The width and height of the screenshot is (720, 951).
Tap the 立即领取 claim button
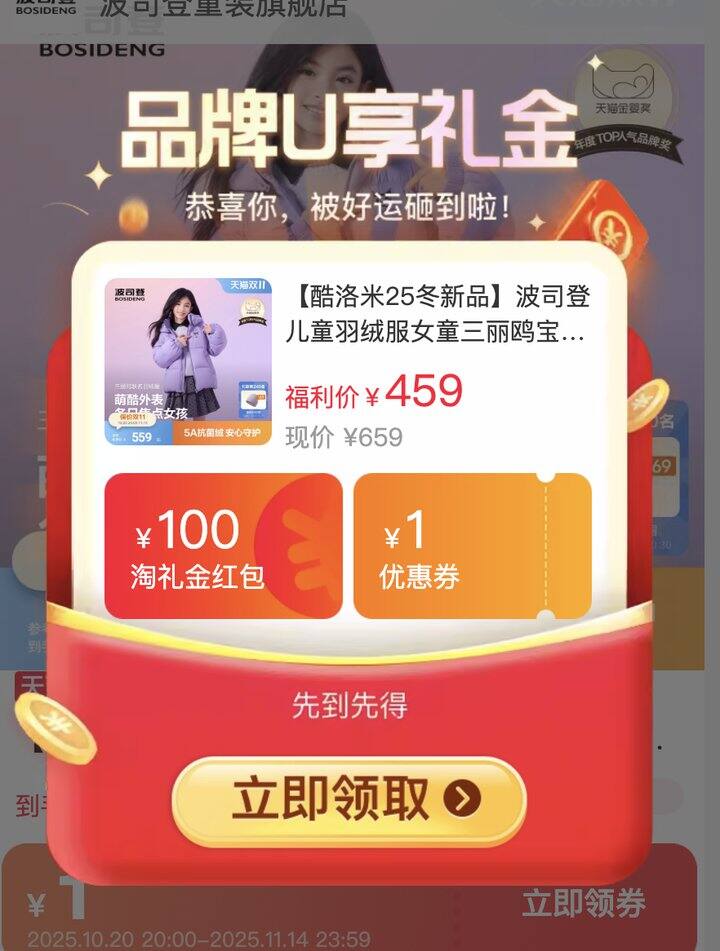(349, 801)
